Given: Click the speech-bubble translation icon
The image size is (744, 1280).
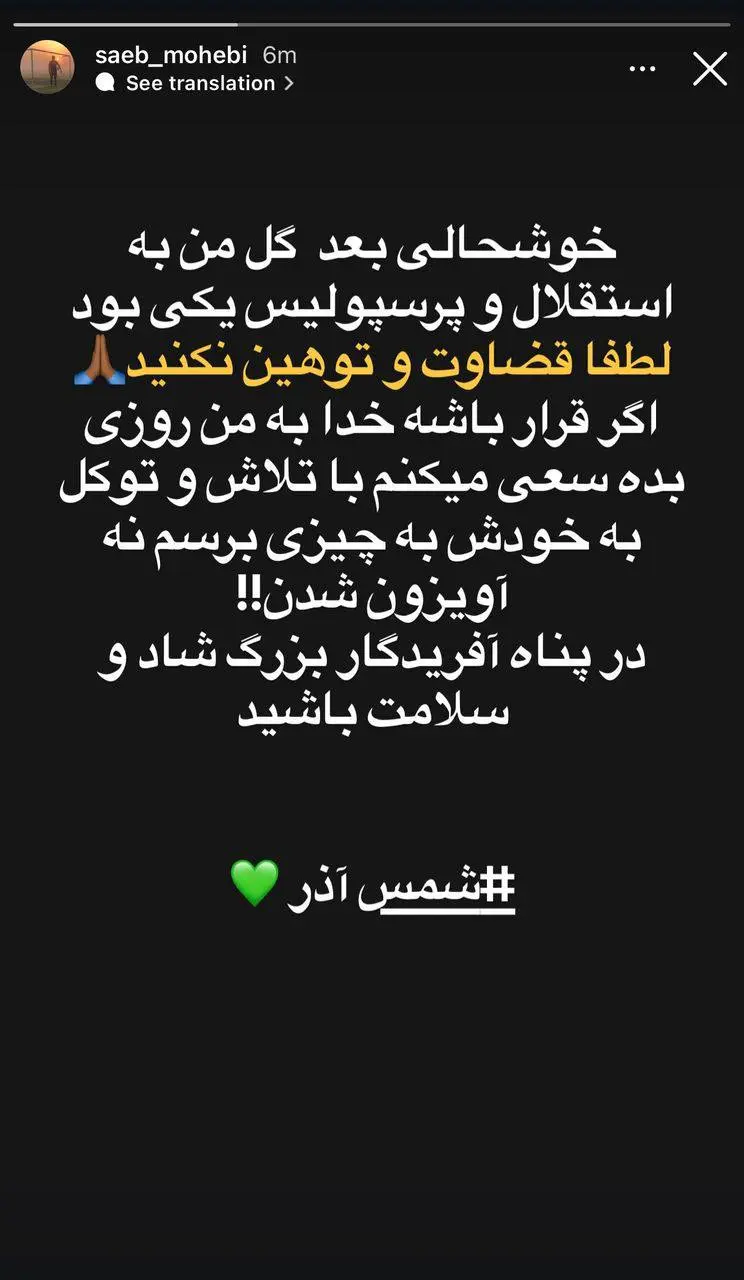Looking at the screenshot, I should pos(108,84).
